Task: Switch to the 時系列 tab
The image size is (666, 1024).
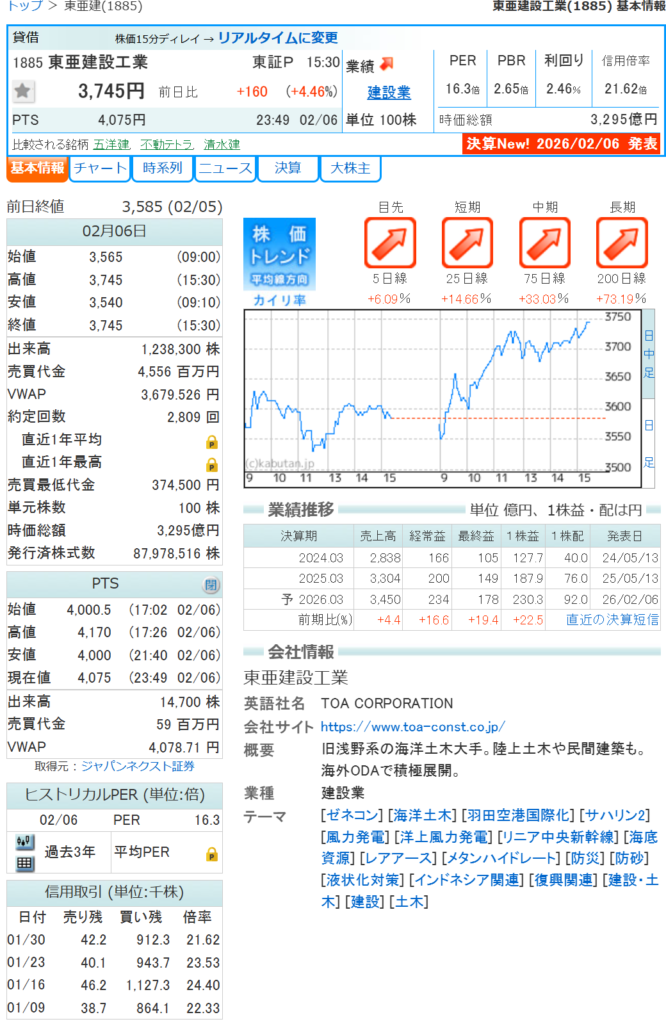Action: point(162,168)
